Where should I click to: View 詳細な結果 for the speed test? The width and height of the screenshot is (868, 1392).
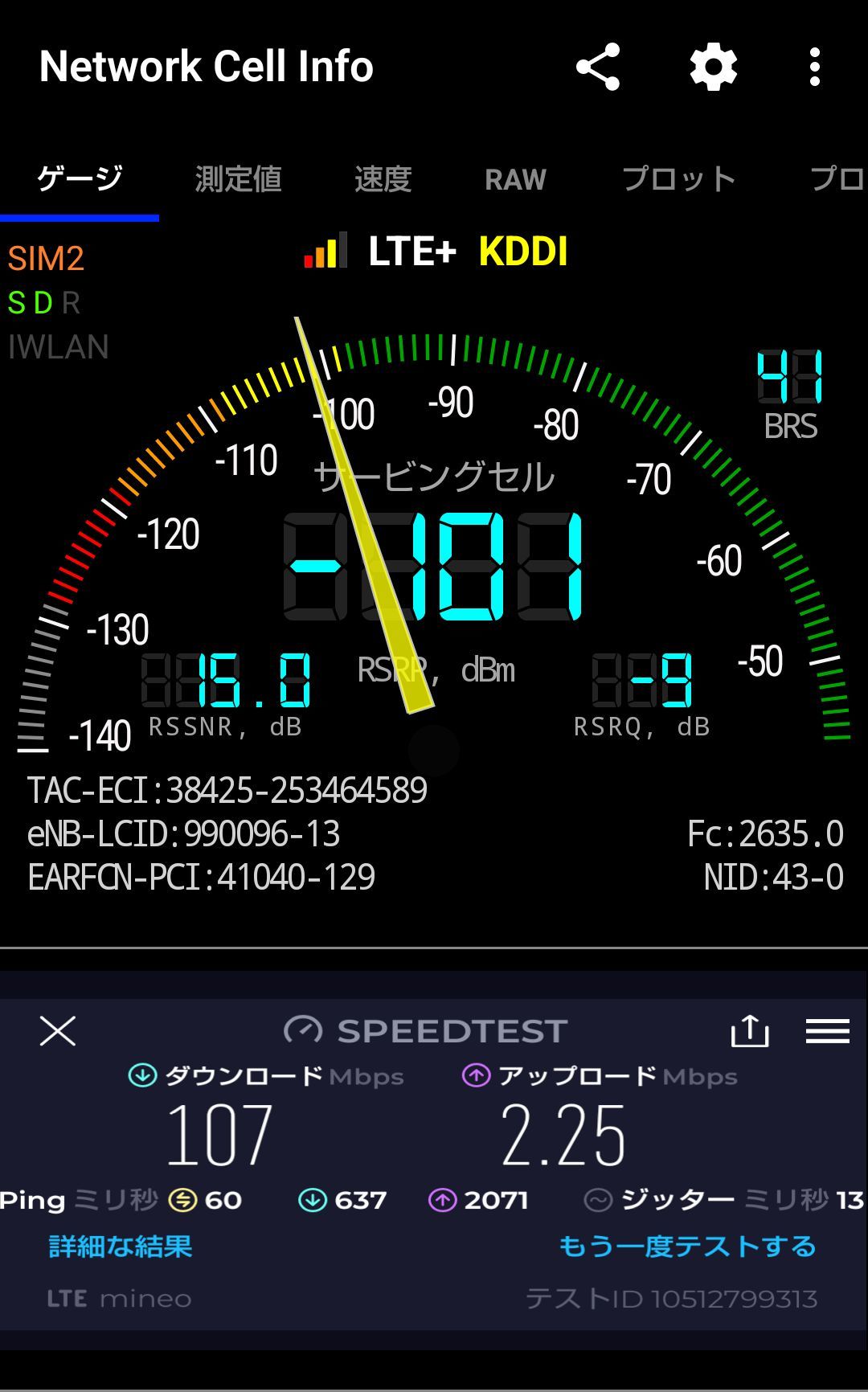(121, 1247)
